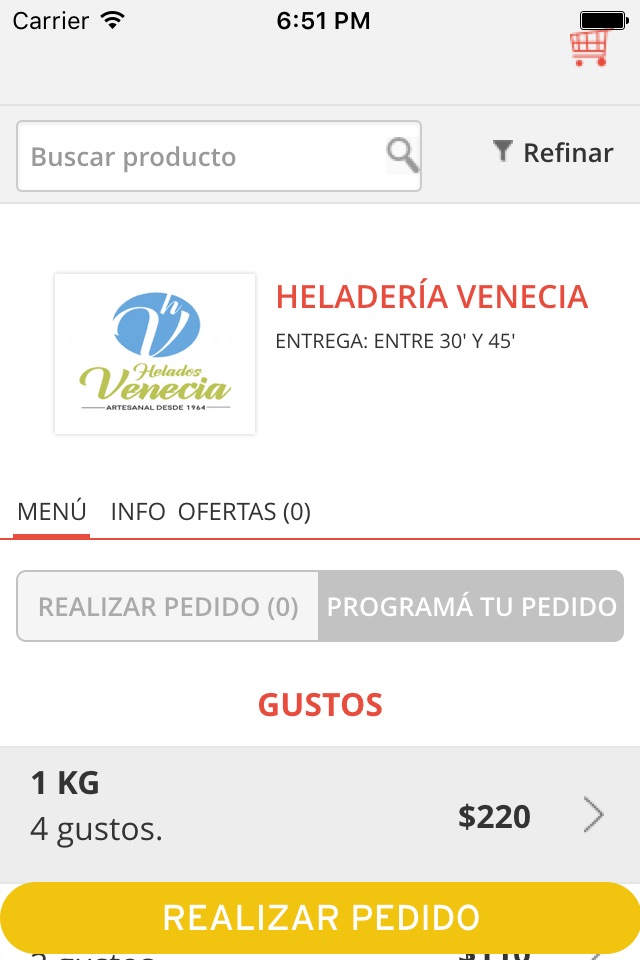Screen dimensions: 640x960
Task: Tap the Buscar producto search field
Action: pos(219,156)
